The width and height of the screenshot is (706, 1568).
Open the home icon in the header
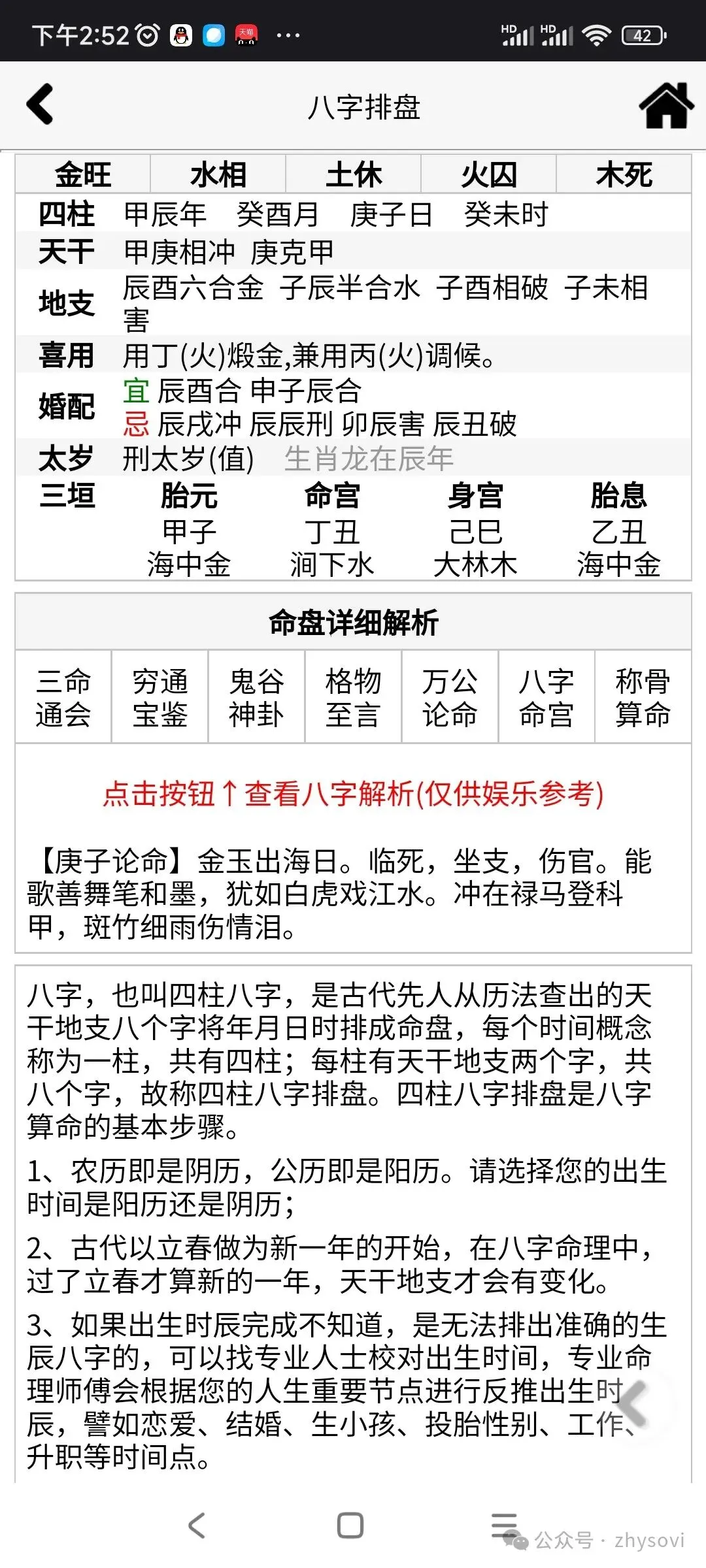666,105
